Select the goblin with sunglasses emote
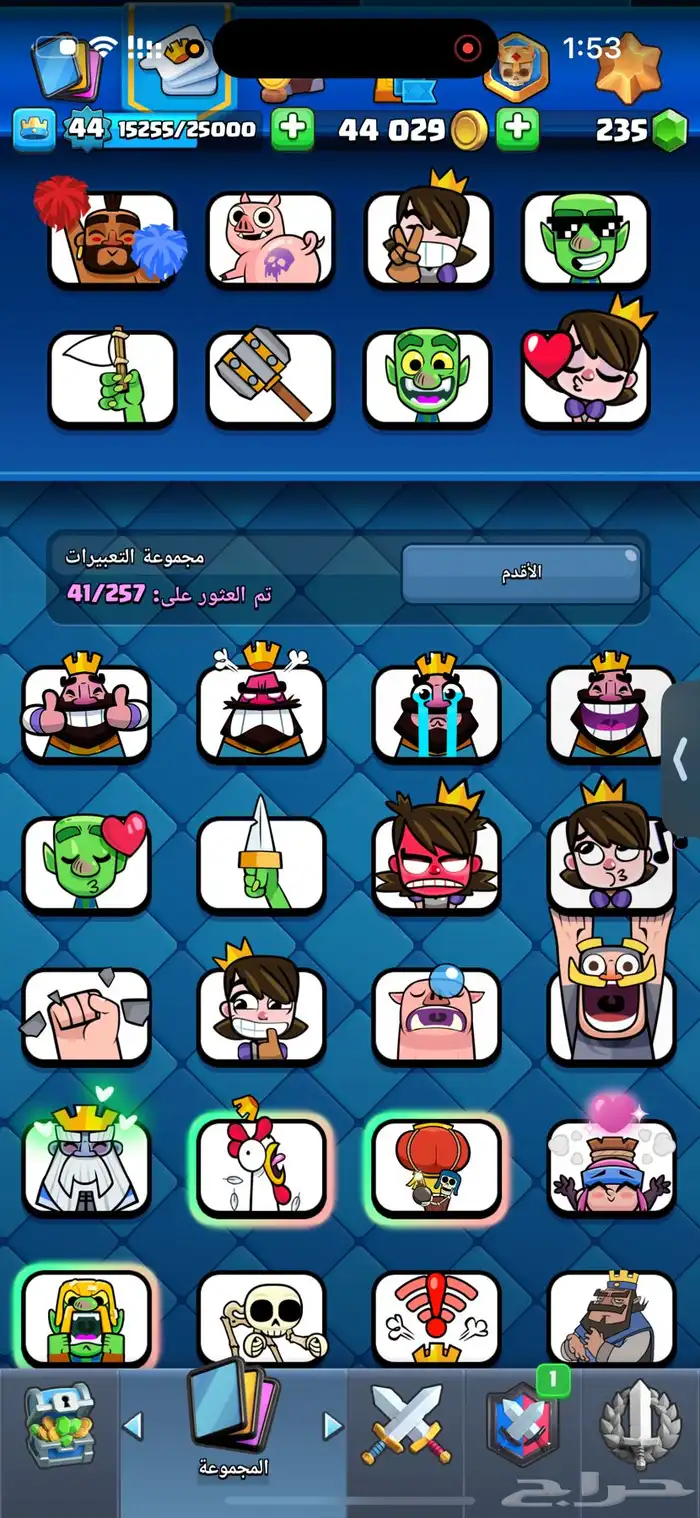 (586, 239)
